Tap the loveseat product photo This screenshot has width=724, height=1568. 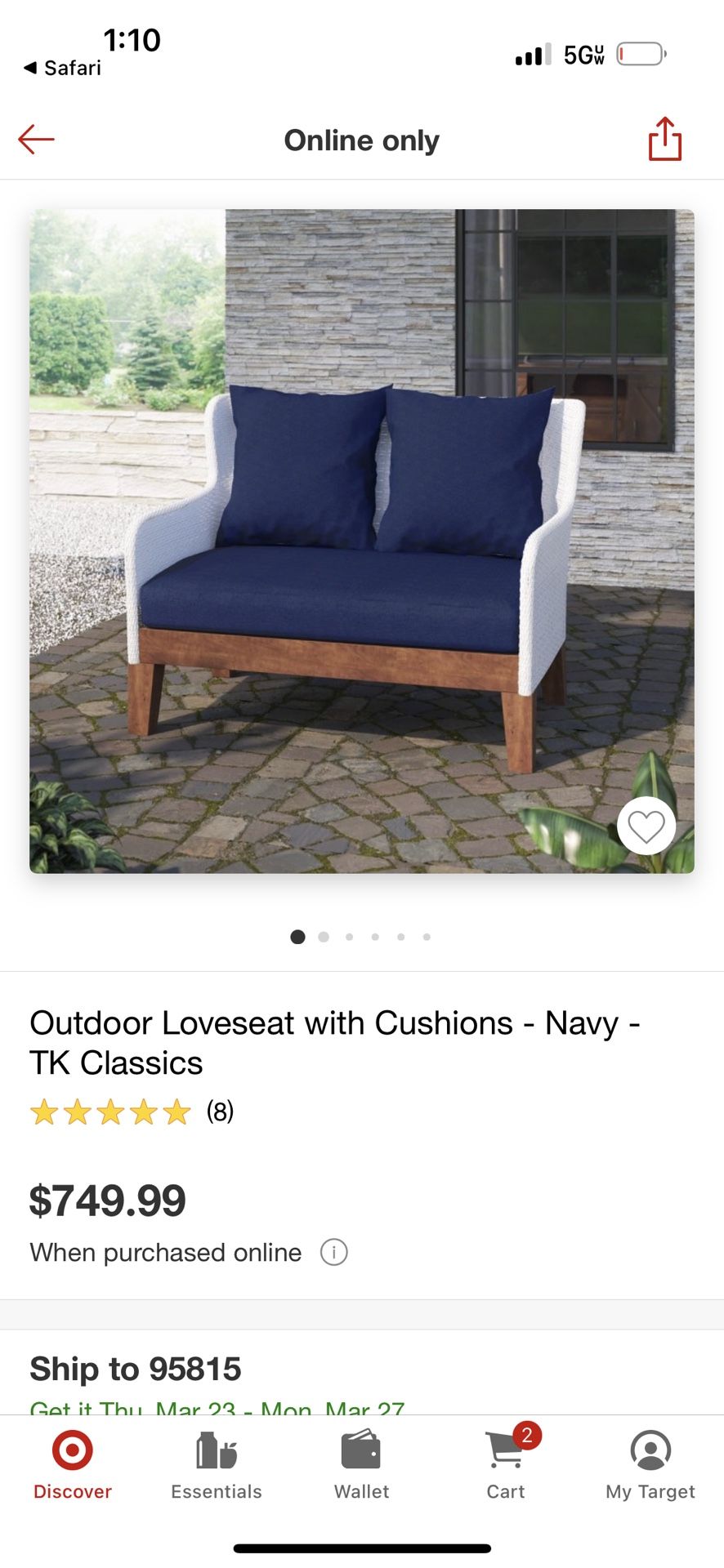(362, 539)
